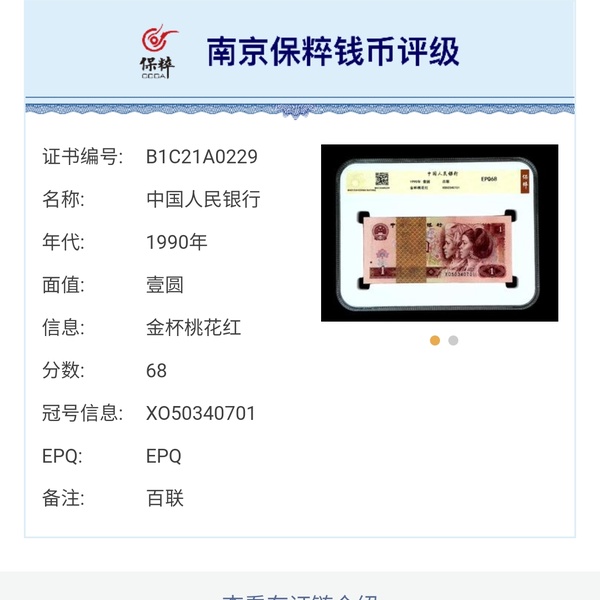Switch to the second image indicator dot
Screen dimensions: 600x600
point(453,340)
